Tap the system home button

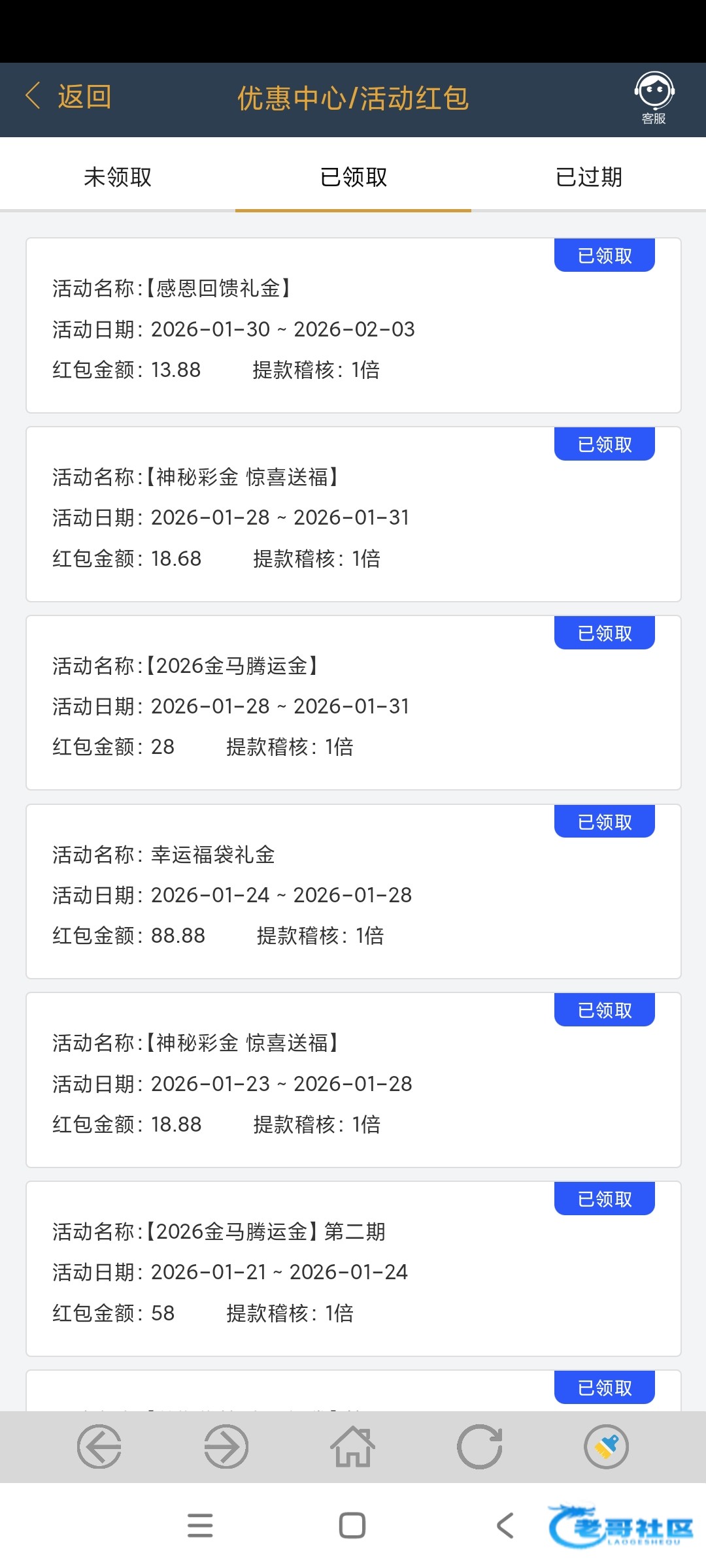352,1526
